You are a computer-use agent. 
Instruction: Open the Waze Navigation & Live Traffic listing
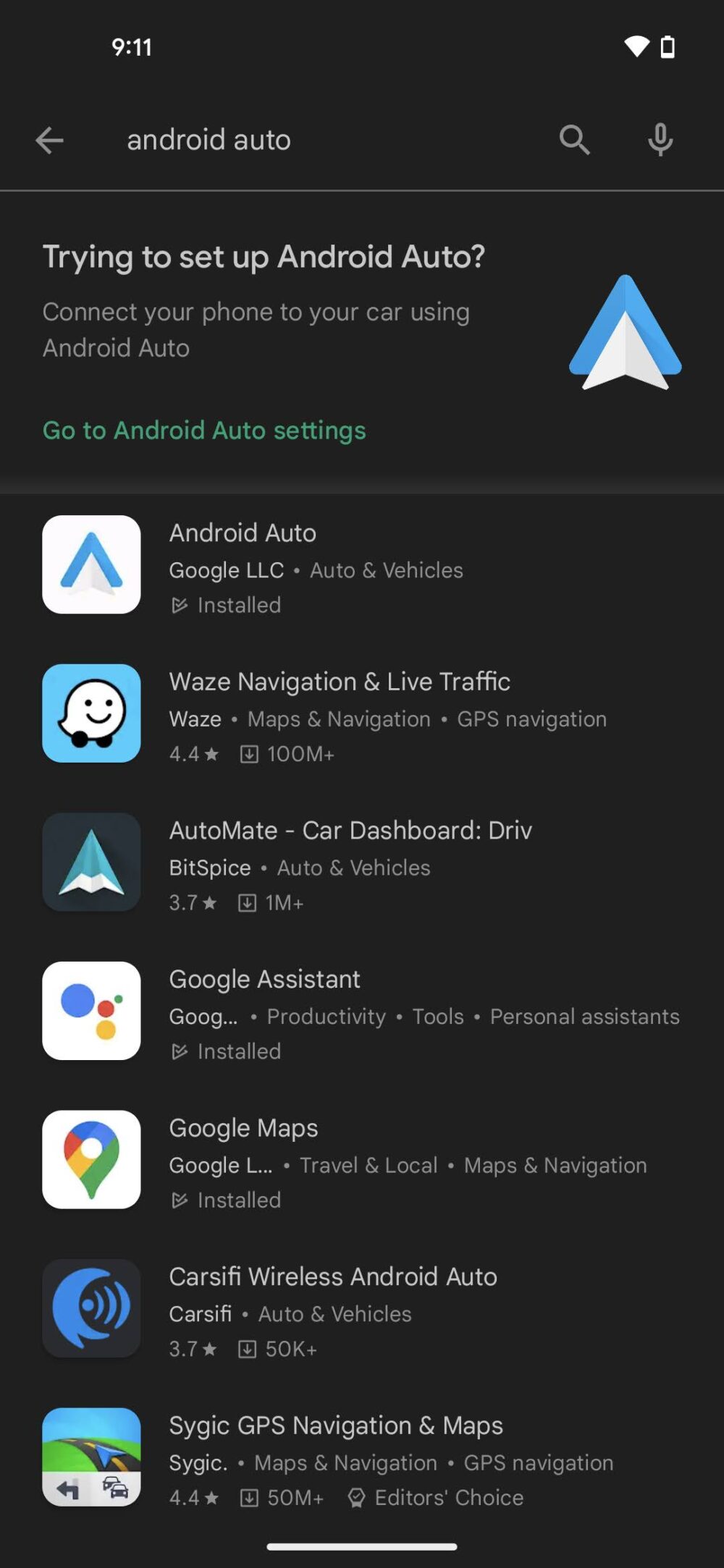[x=340, y=681]
